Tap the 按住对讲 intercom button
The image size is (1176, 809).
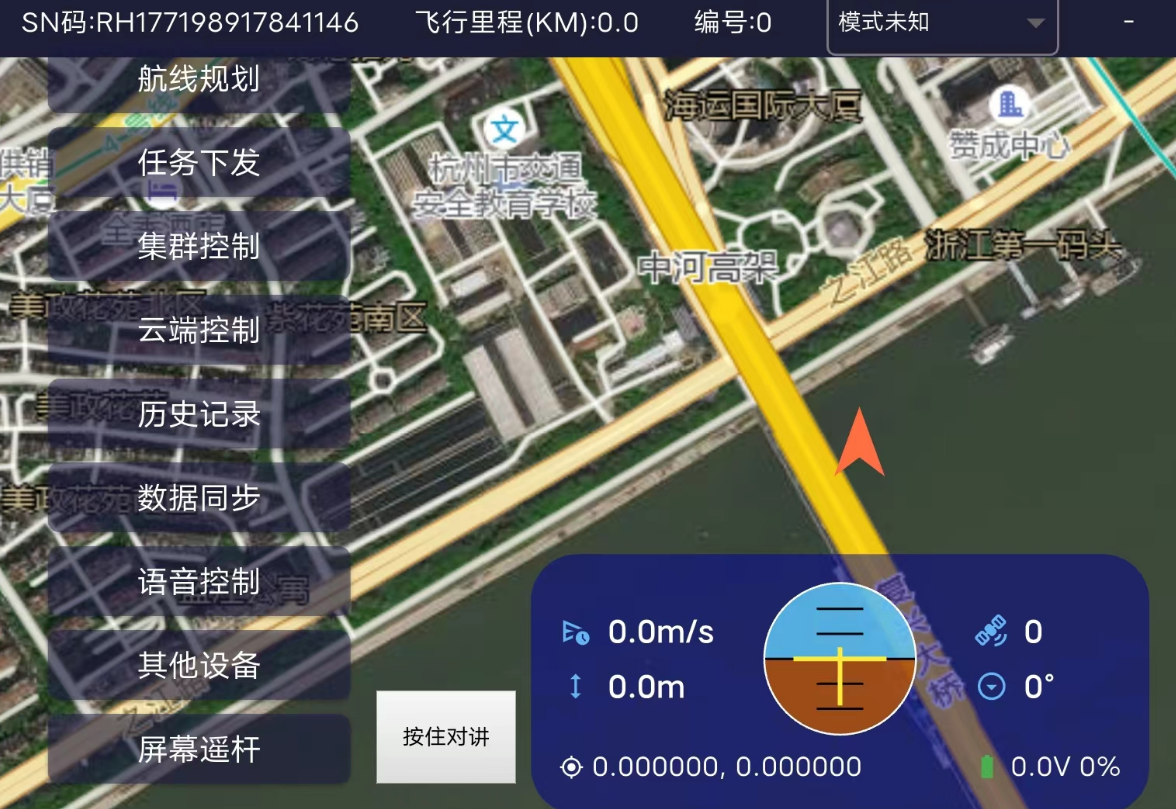click(446, 737)
